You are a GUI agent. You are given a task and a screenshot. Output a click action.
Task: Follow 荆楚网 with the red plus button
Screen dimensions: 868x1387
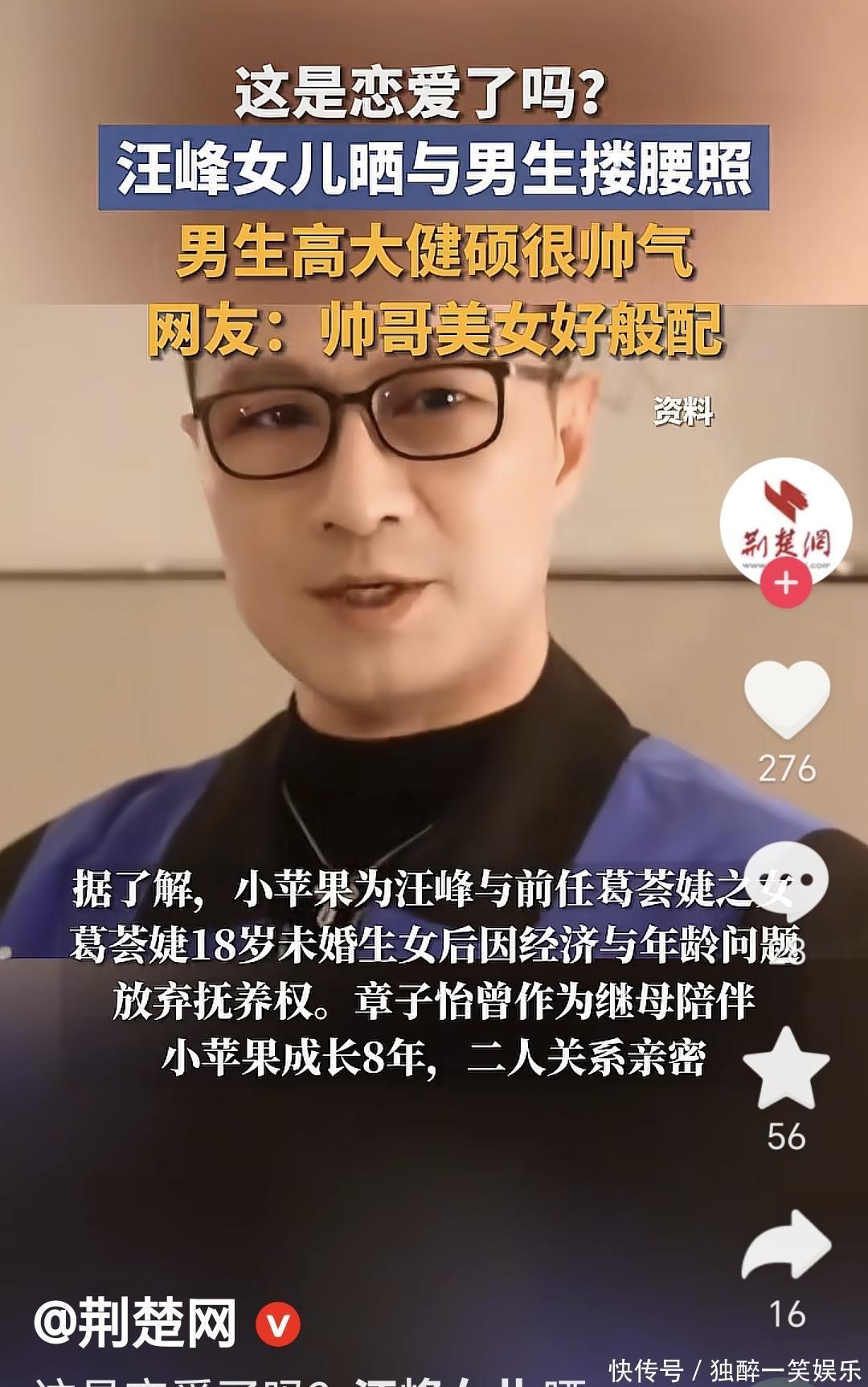[x=786, y=583]
